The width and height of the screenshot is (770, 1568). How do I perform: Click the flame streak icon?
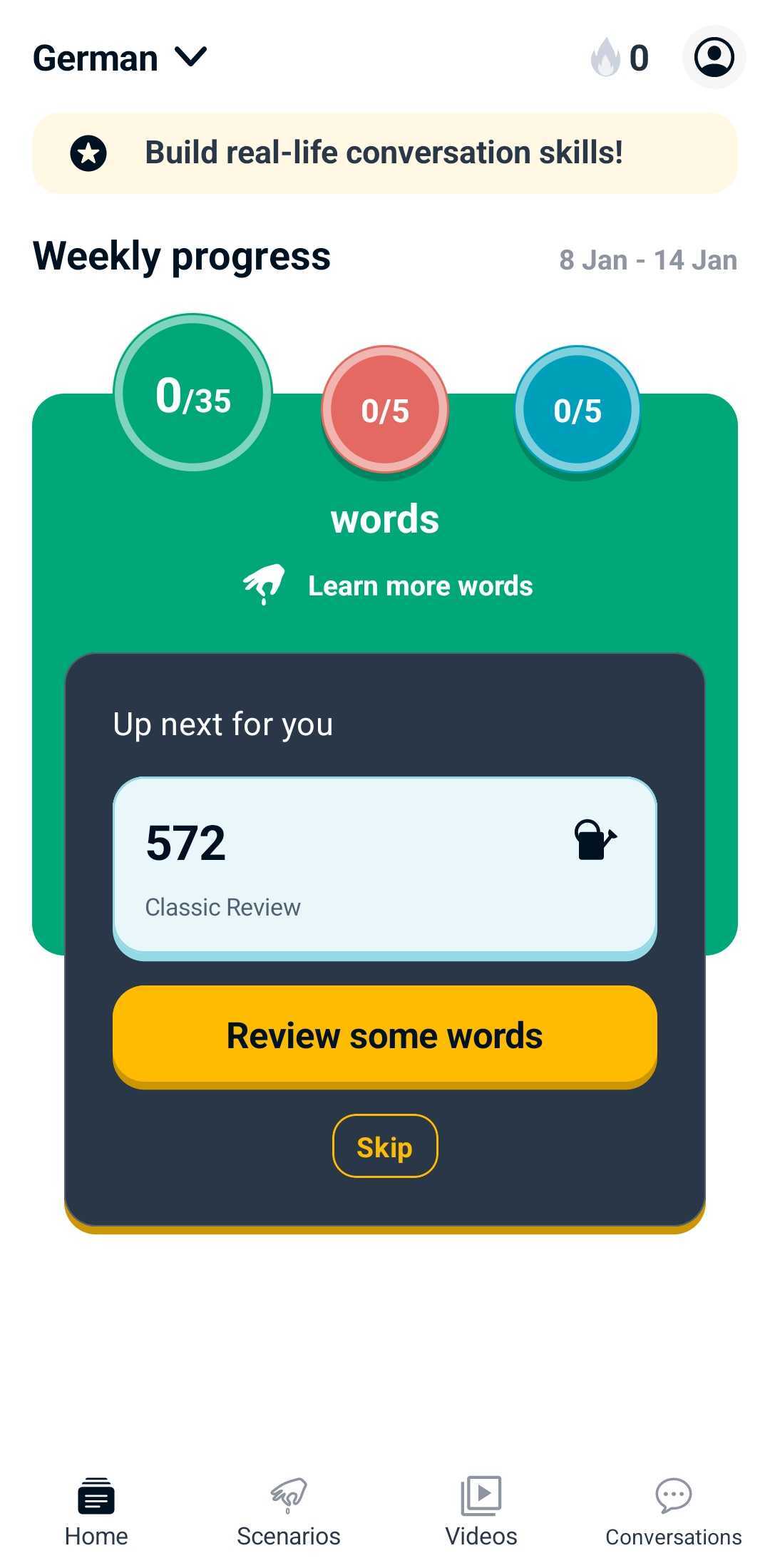click(607, 57)
